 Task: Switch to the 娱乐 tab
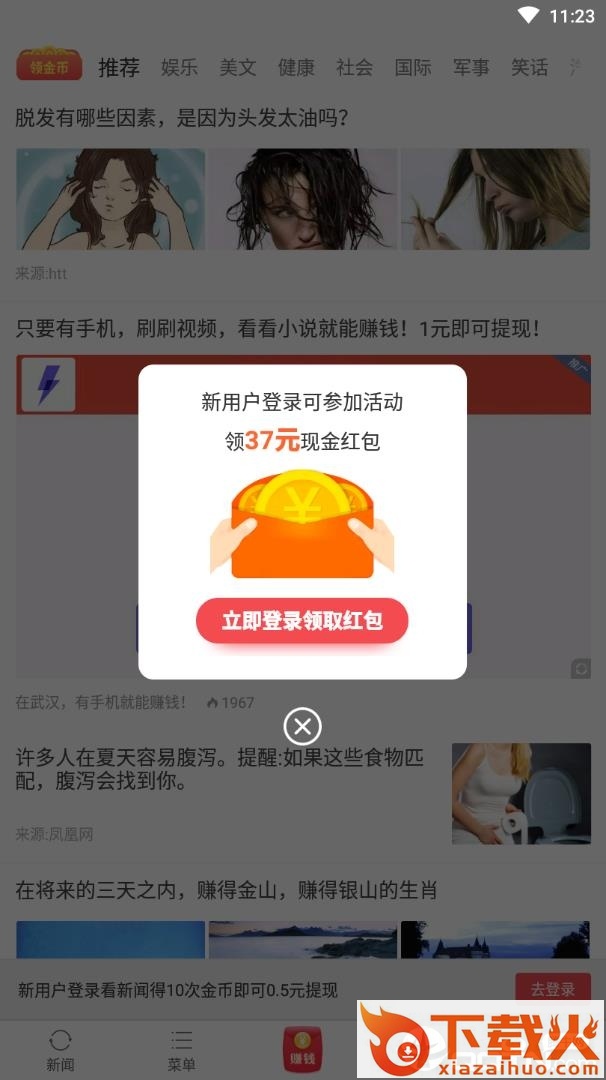tap(180, 67)
